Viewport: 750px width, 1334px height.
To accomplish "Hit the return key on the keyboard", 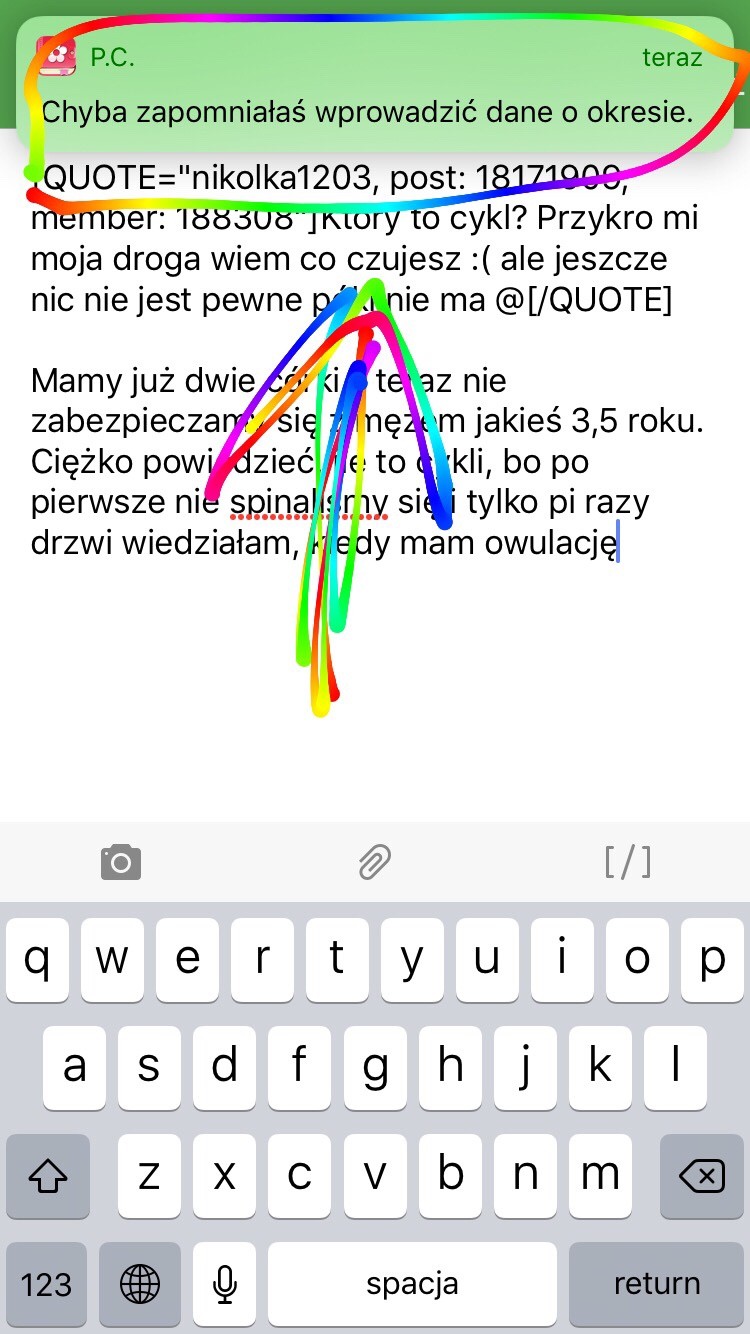I will [x=657, y=1283].
